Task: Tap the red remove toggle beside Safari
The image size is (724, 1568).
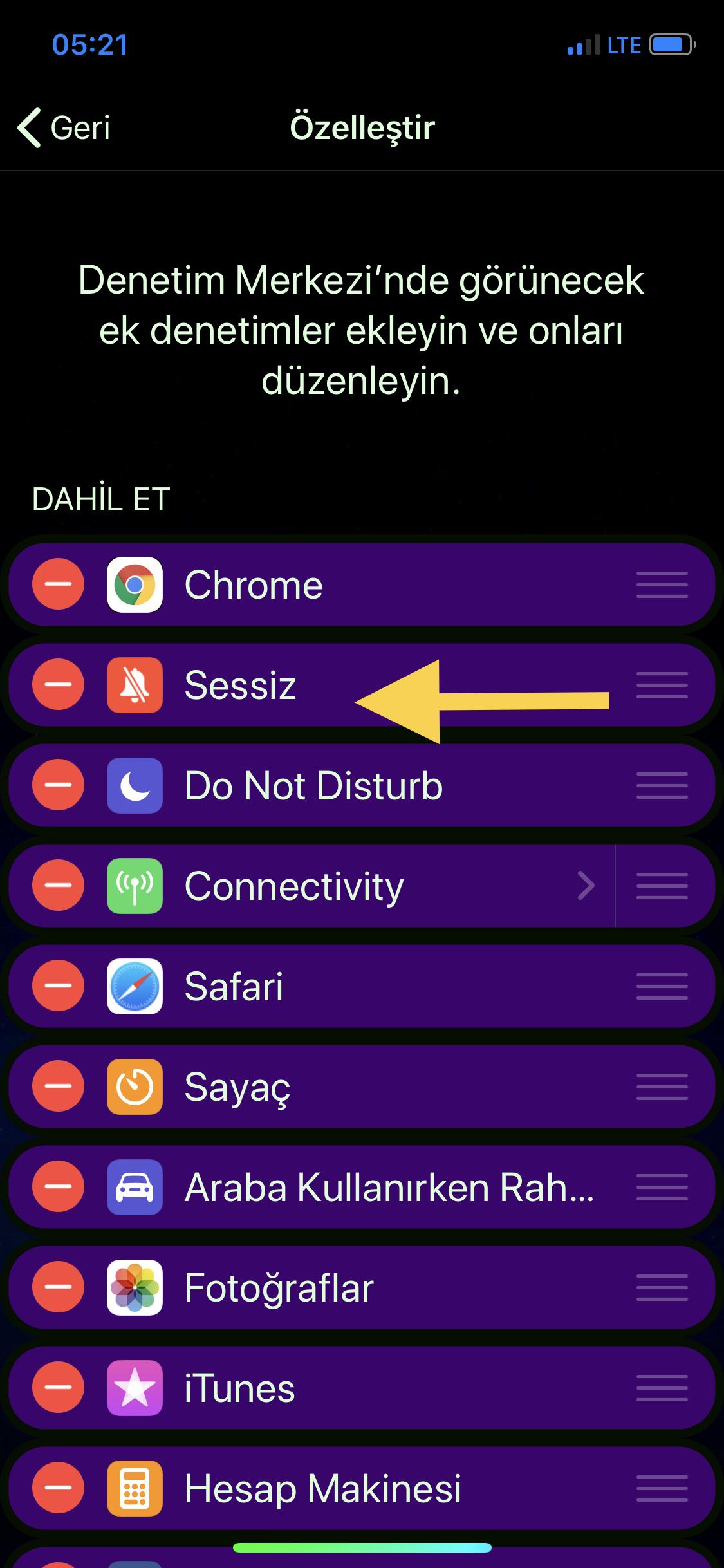Action: click(x=57, y=986)
